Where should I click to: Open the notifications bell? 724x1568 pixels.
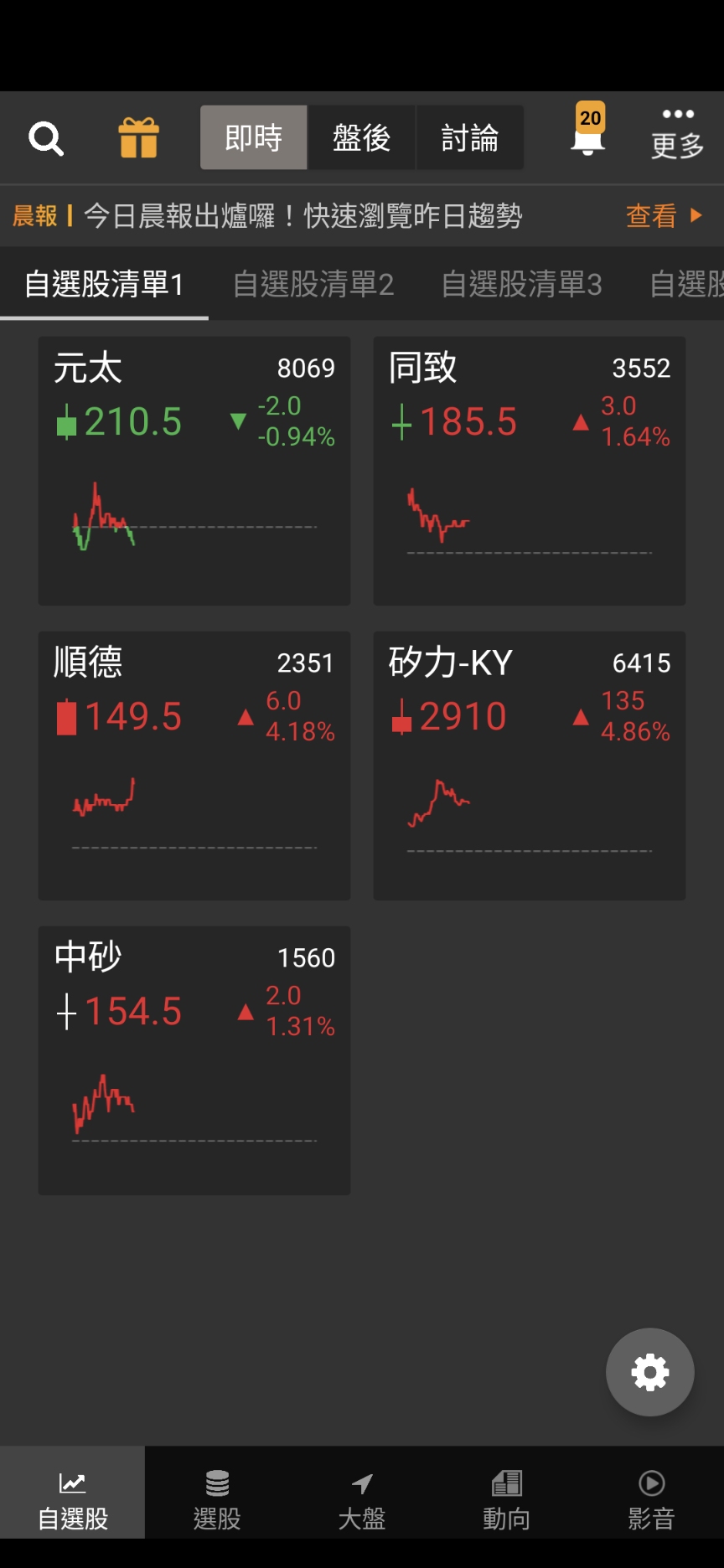[x=588, y=134]
